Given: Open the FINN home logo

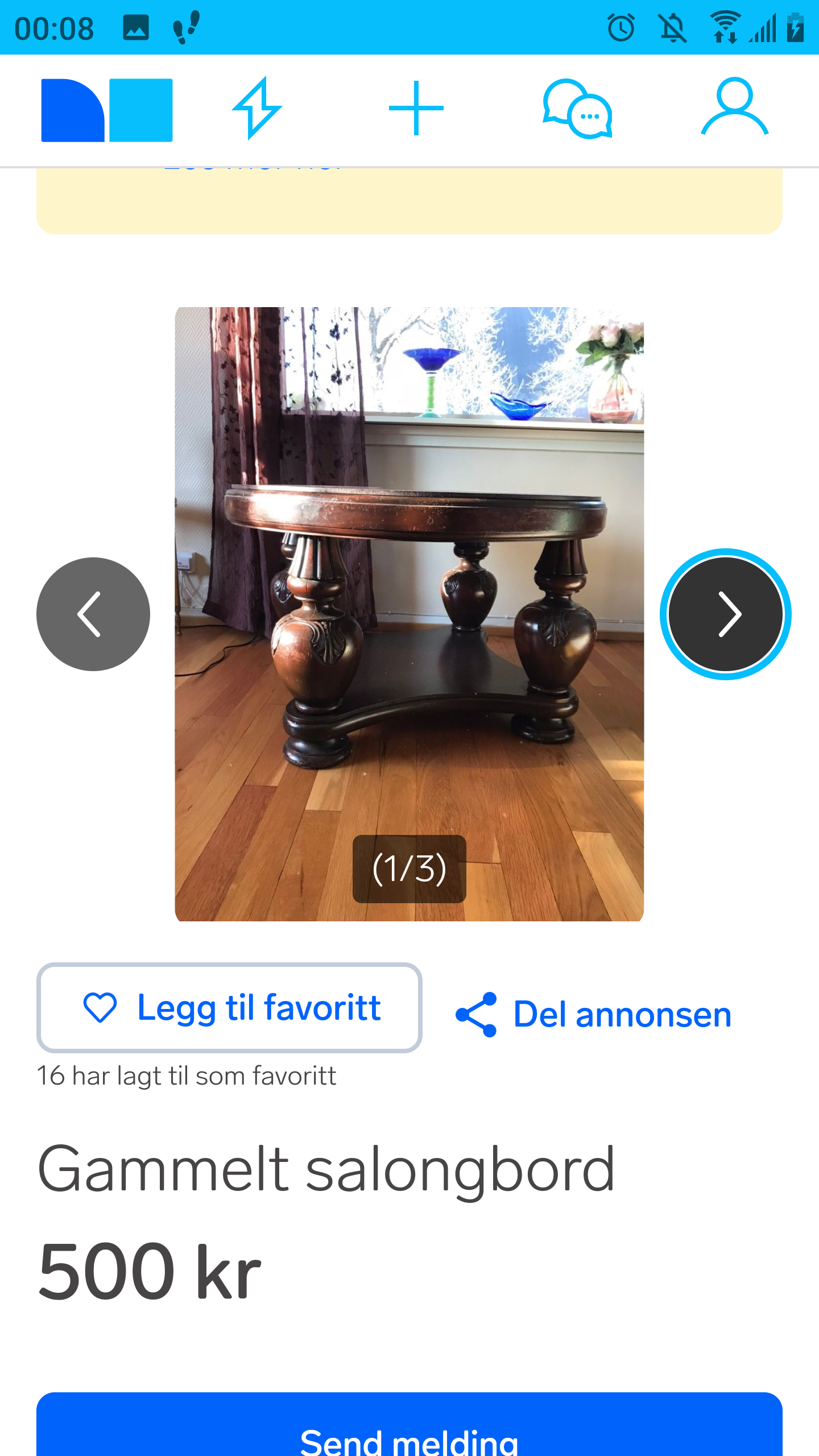Looking at the screenshot, I should pyautogui.click(x=107, y=110).
